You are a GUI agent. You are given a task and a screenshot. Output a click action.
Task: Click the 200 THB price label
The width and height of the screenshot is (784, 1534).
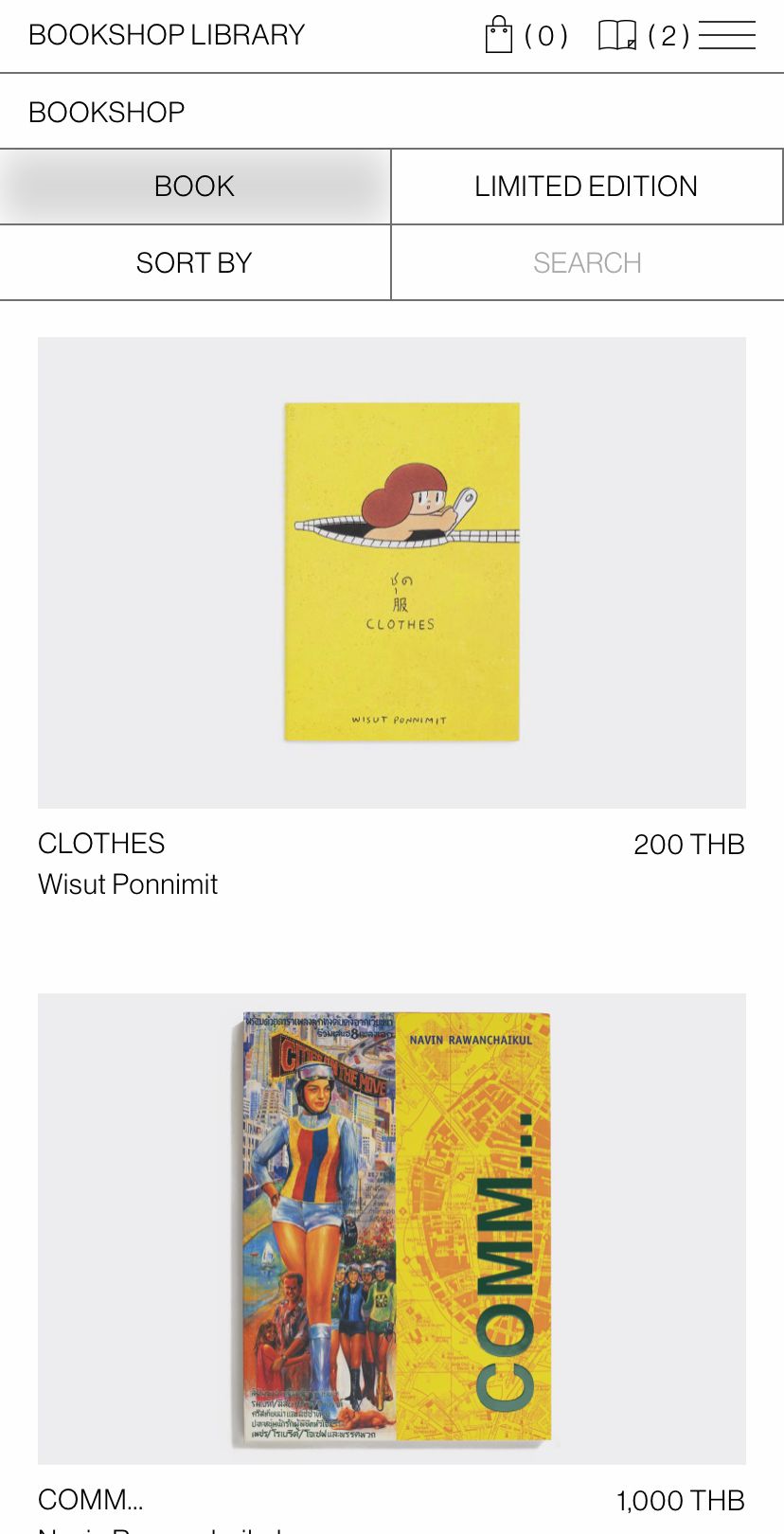click(688, 843)
